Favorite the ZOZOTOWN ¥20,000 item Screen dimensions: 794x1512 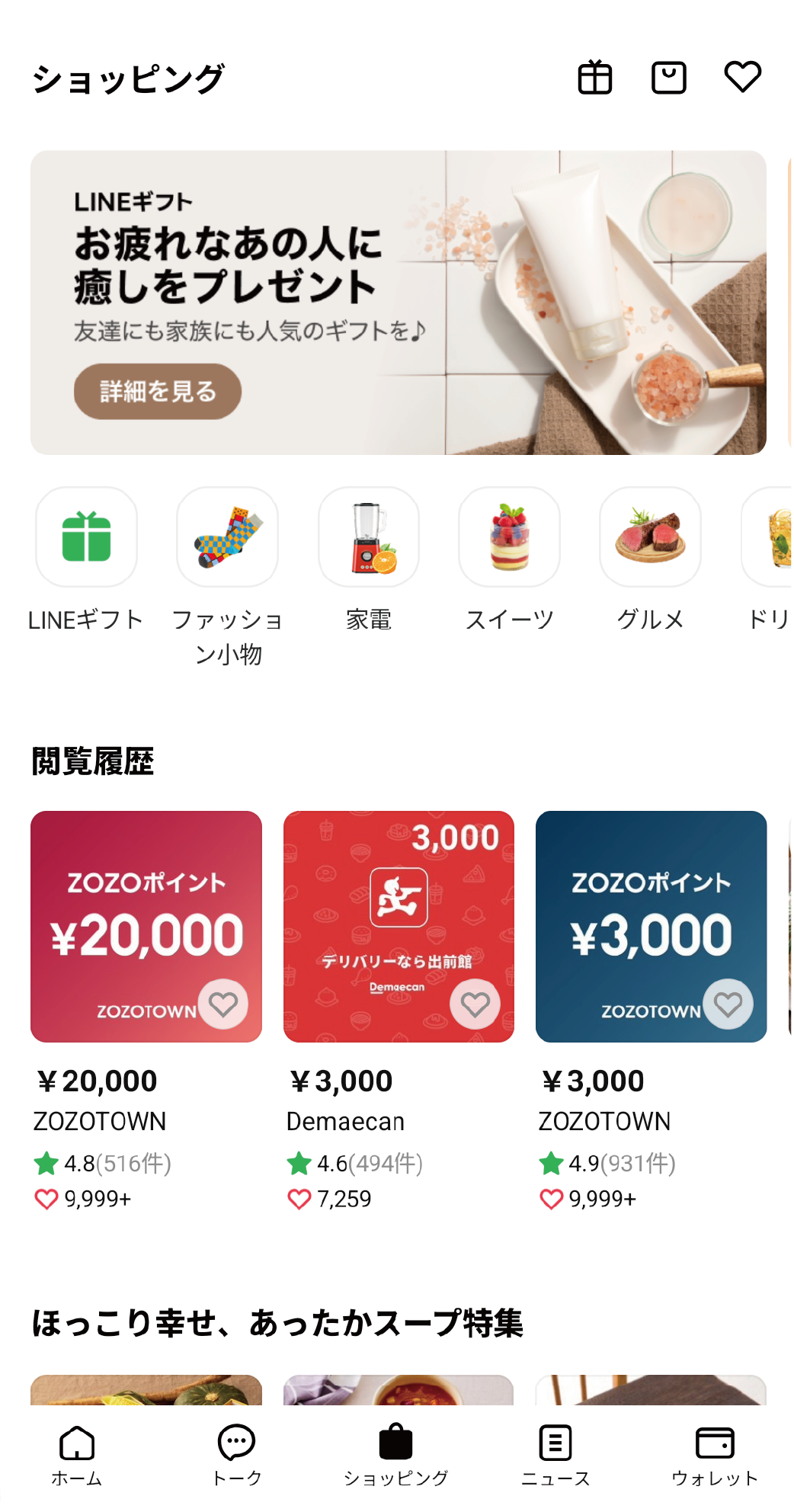pyautogui.click(x=223, y=1004)
